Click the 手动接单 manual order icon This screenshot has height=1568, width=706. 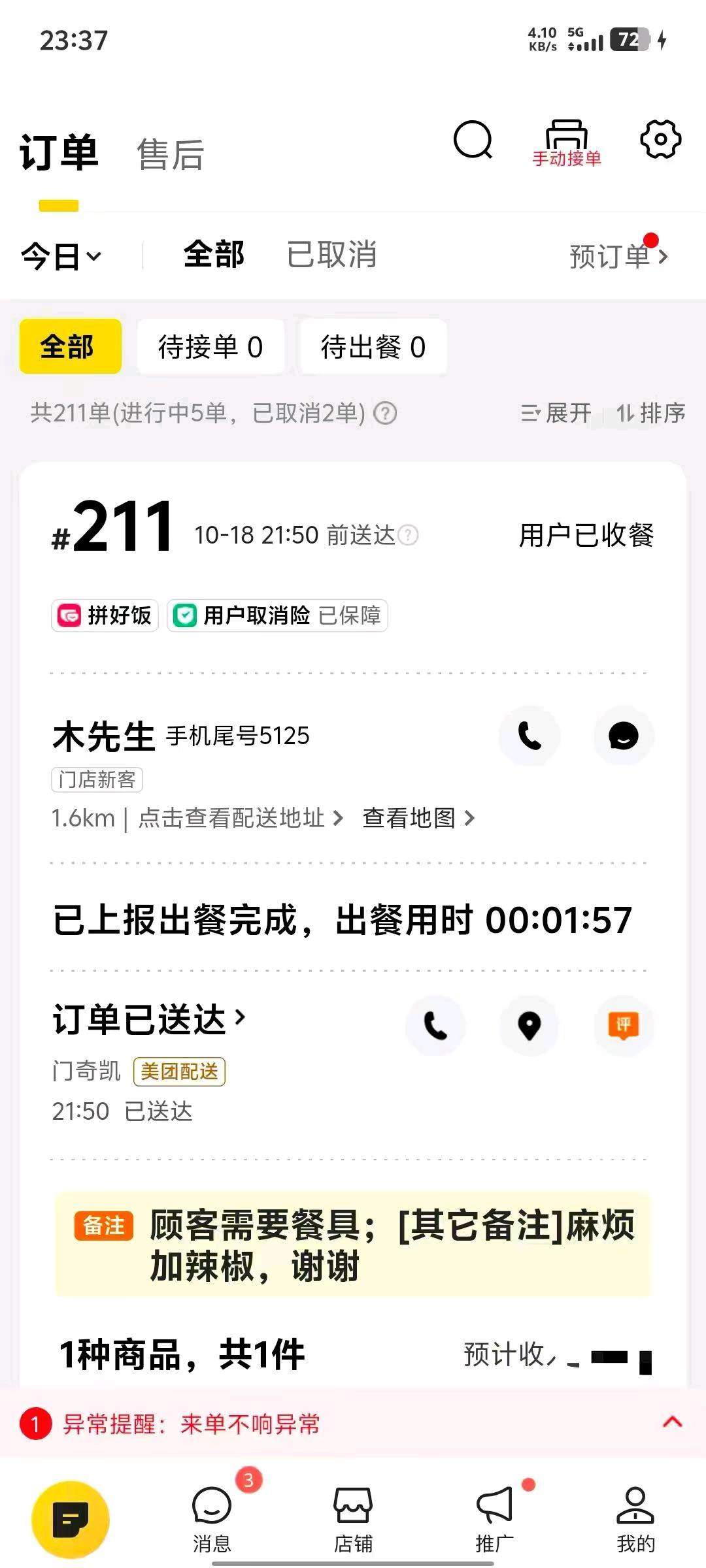point(567,139)
